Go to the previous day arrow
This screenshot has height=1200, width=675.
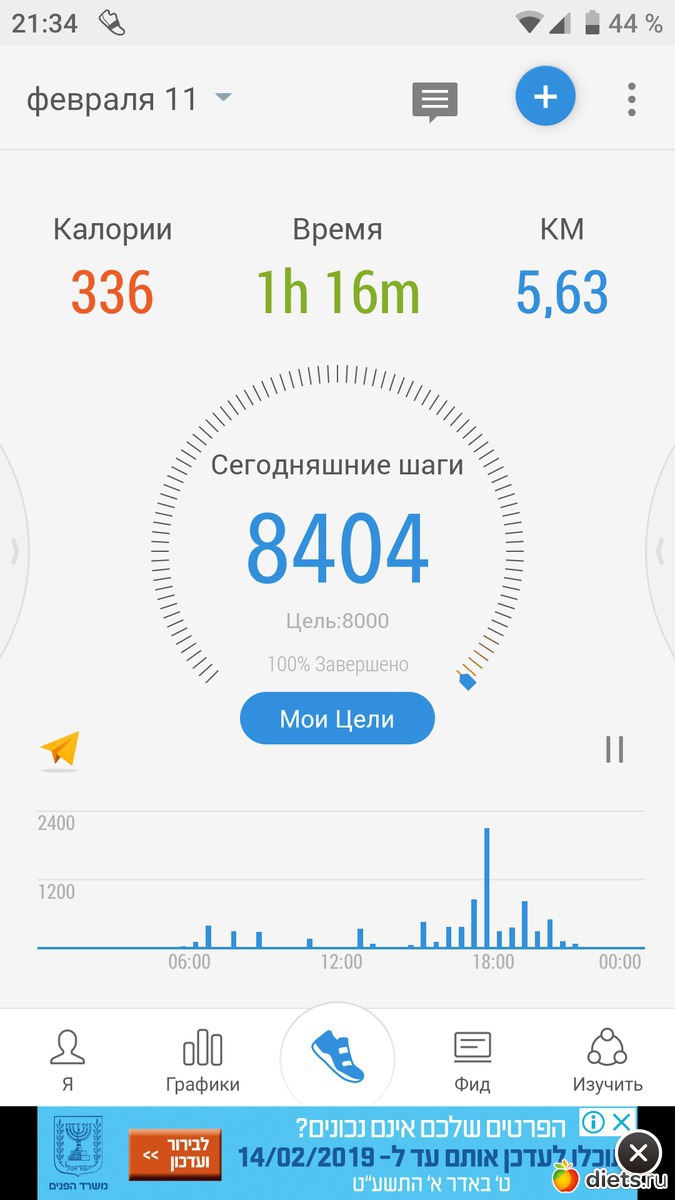pyautogui.click(x=14, y=549)
